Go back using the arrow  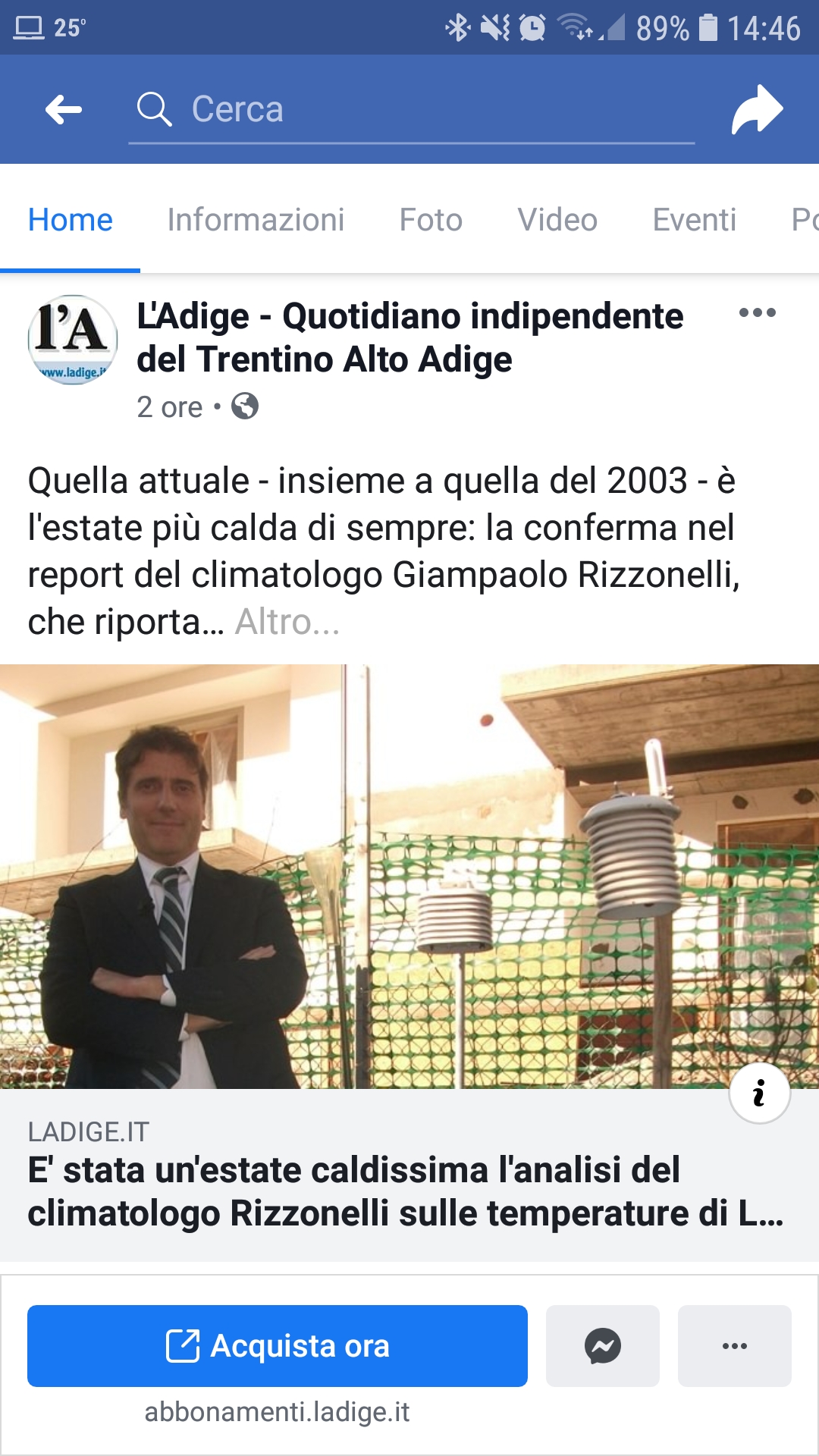pyautogui.click(x=64, y=110)
